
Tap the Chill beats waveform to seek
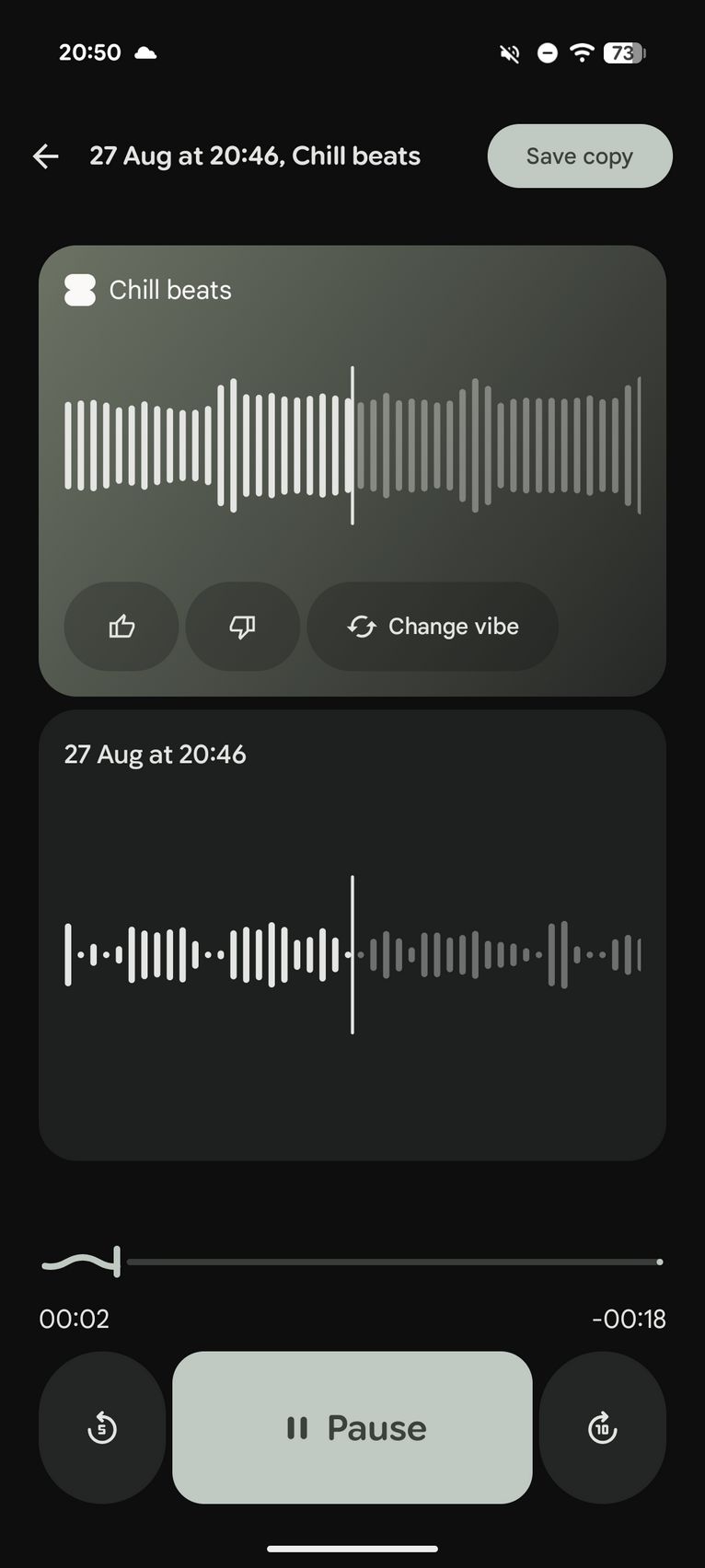[352, 445]
